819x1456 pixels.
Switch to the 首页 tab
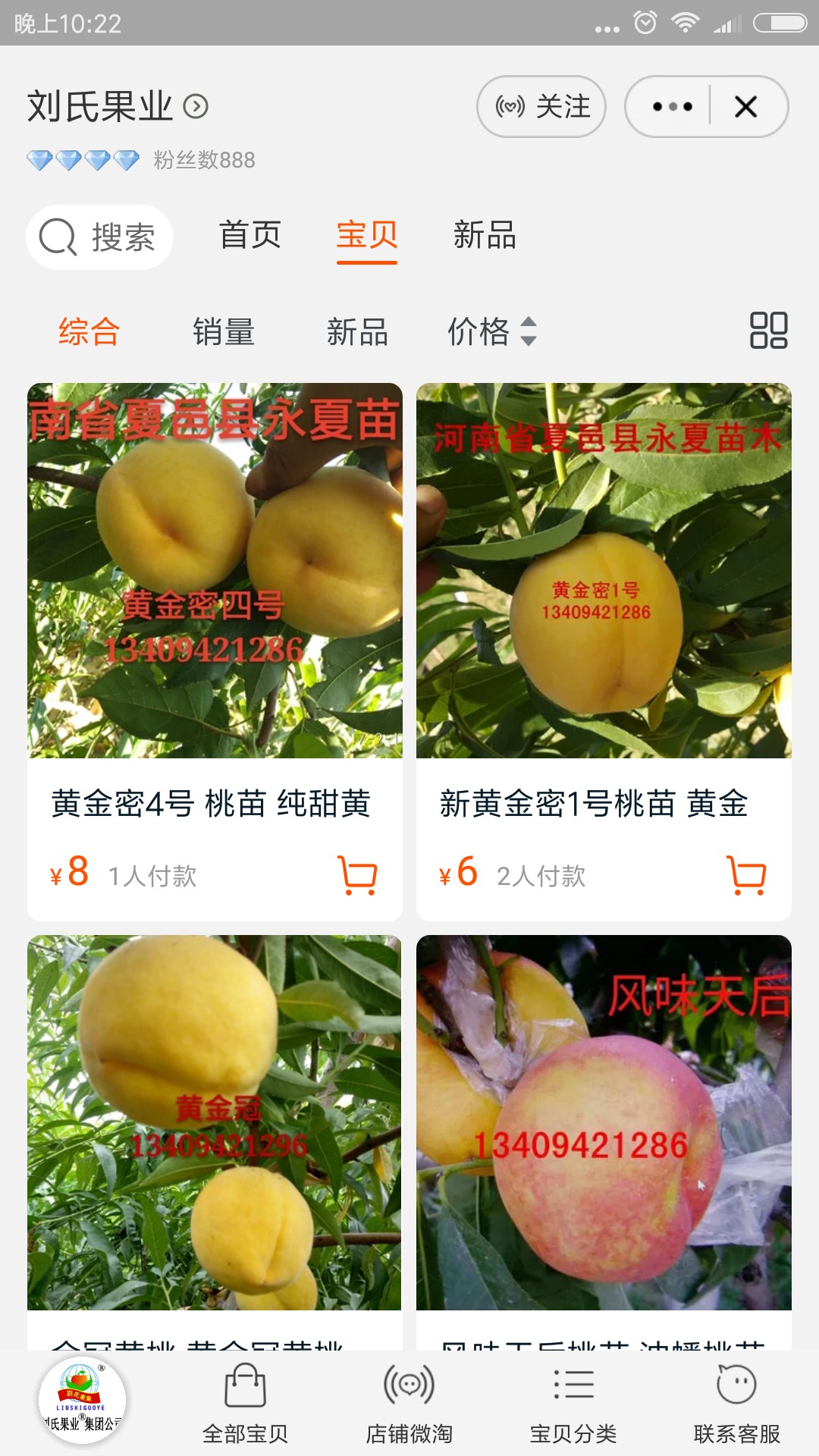pyautogui.click(x=249, y=235)
